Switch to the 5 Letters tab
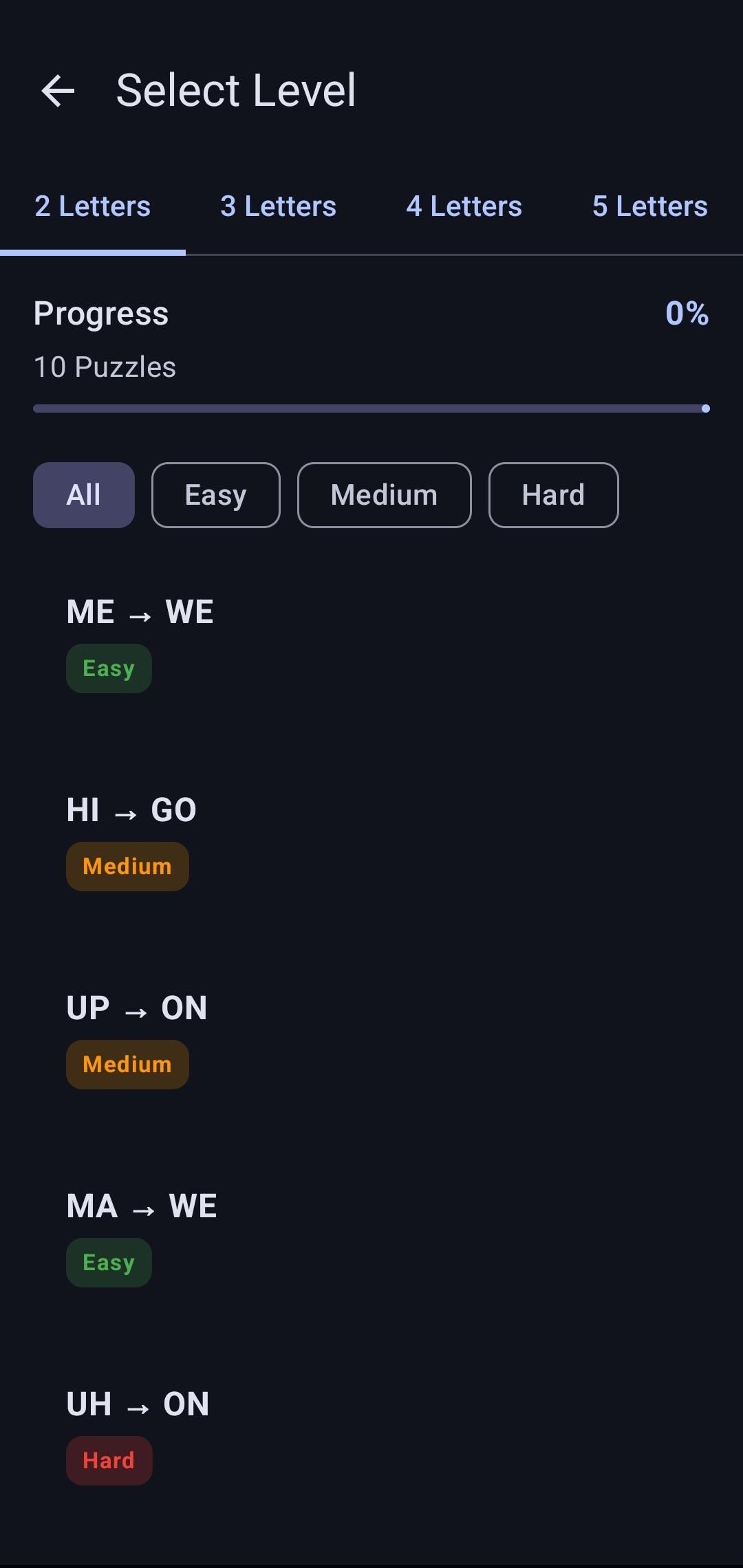Screen dimensions: 743x1568 pos(649,206)
